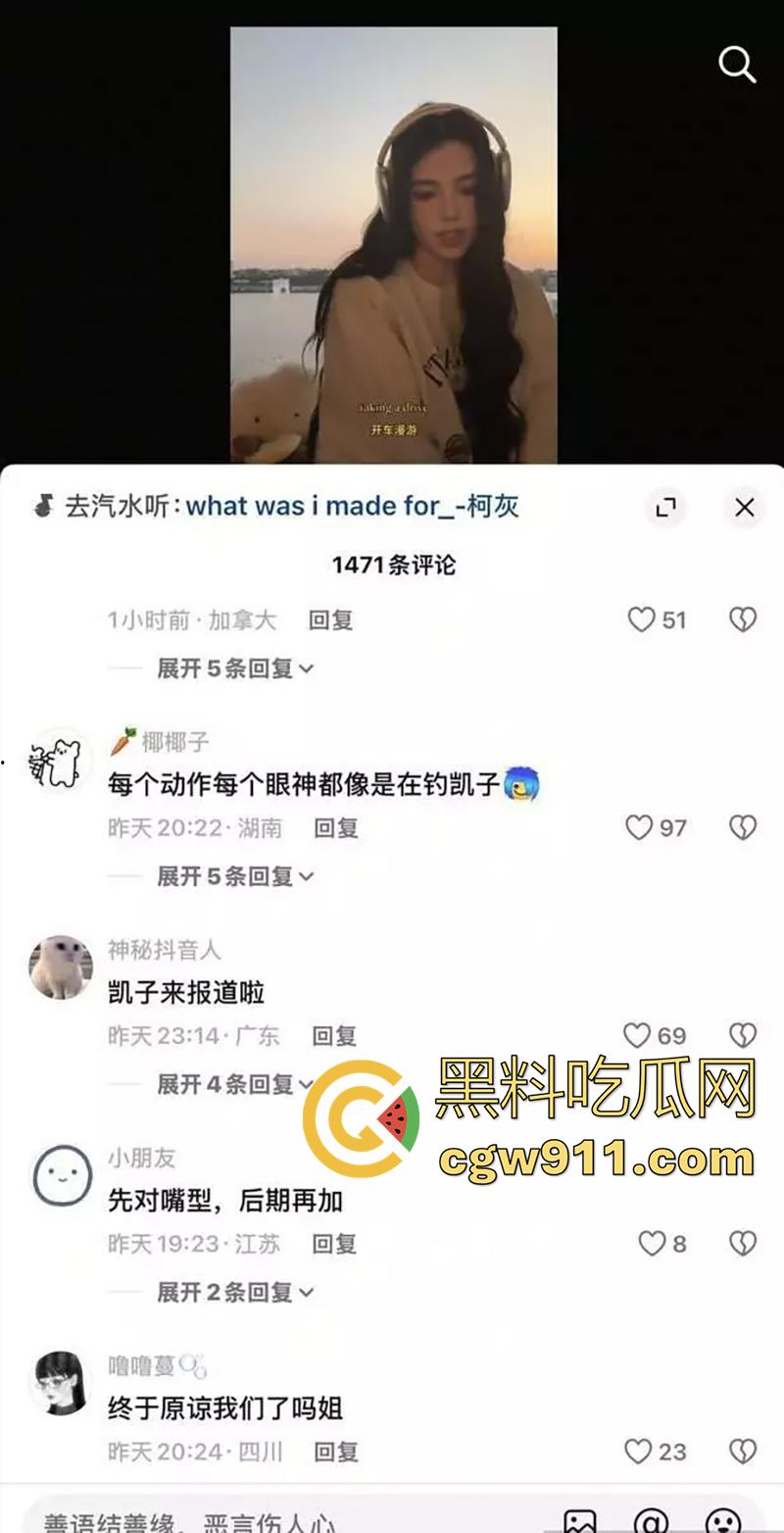784x1533 pixels.
Task: Mention someone with the @ icon
Action: 652,1520
